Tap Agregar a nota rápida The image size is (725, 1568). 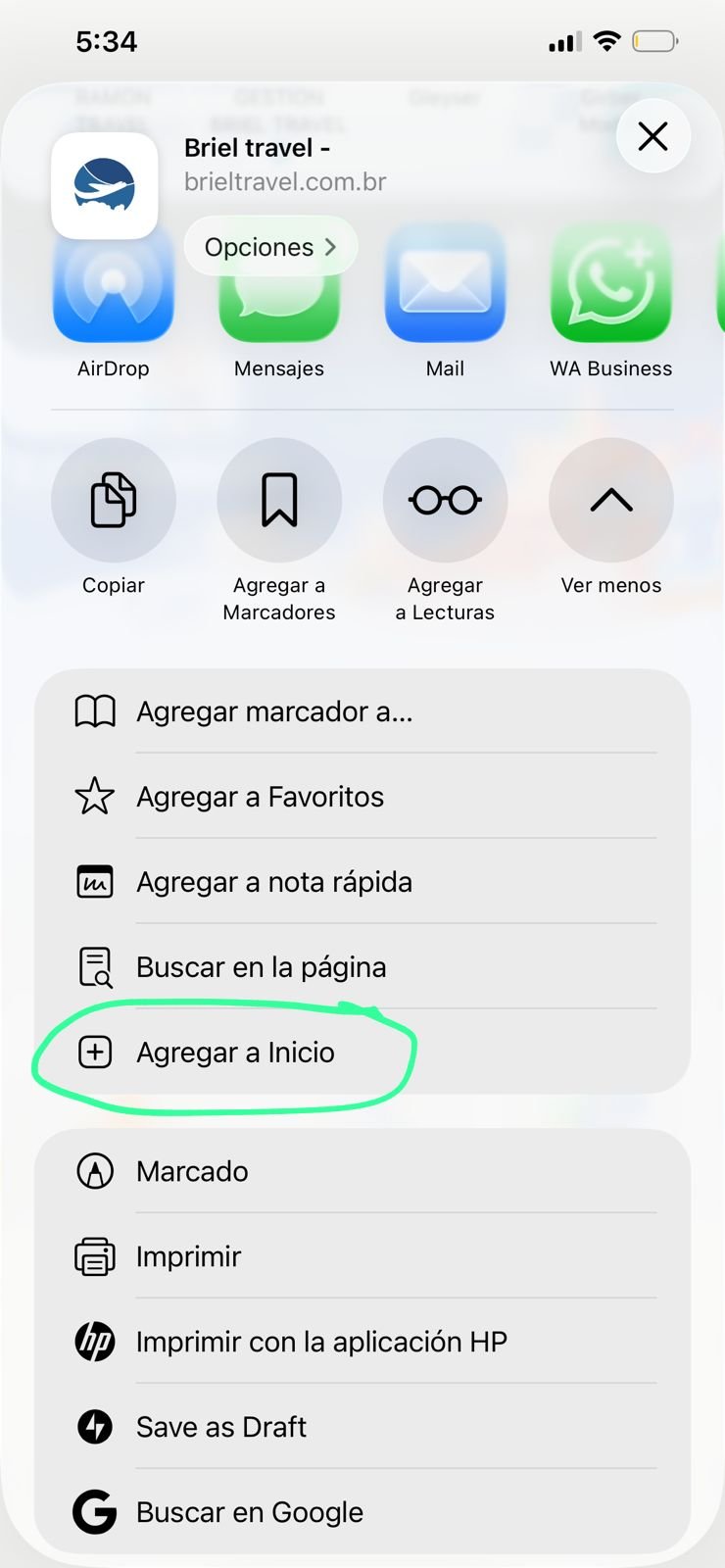[362, 882]
